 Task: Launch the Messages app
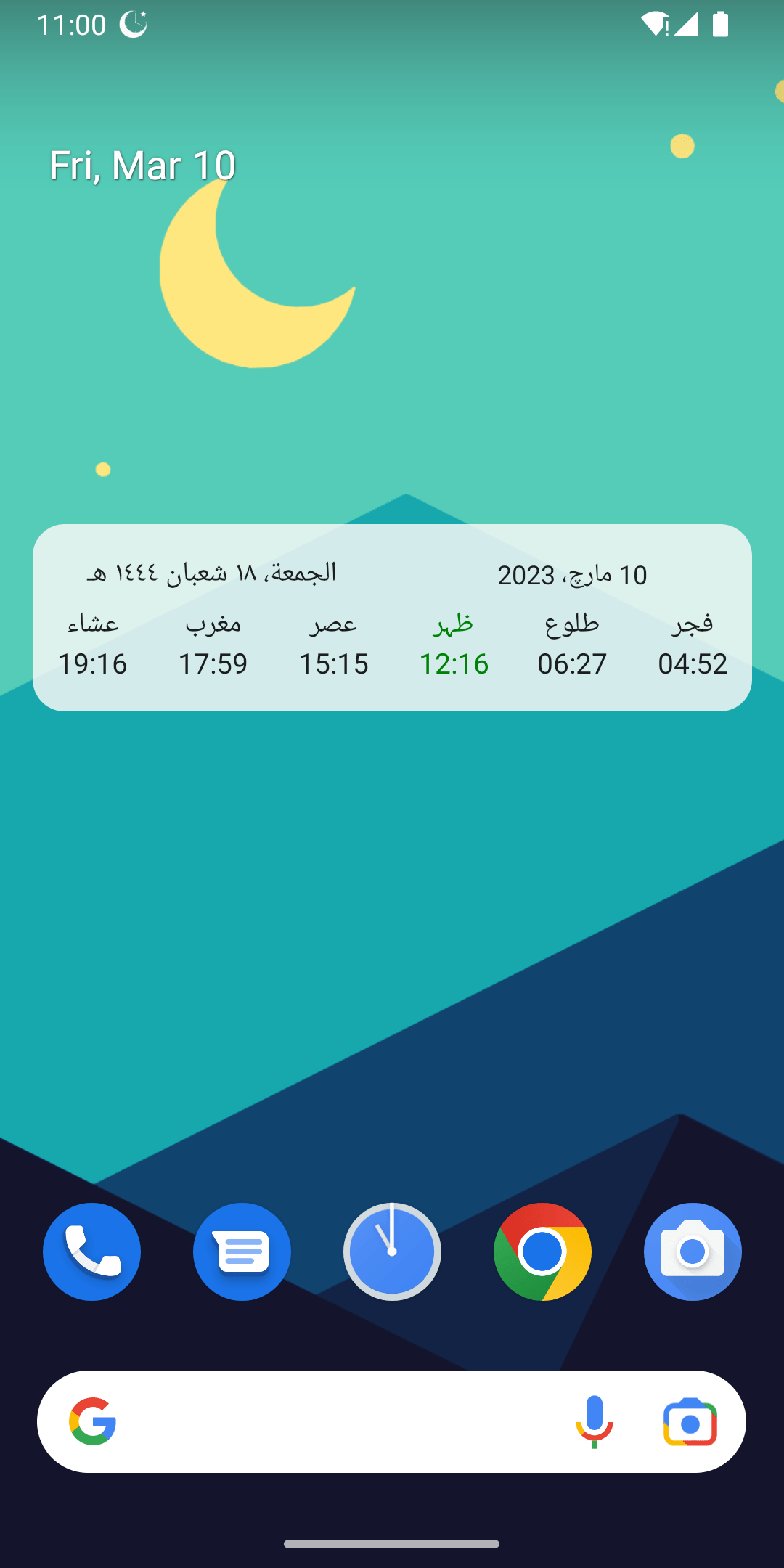point(242,1251)
